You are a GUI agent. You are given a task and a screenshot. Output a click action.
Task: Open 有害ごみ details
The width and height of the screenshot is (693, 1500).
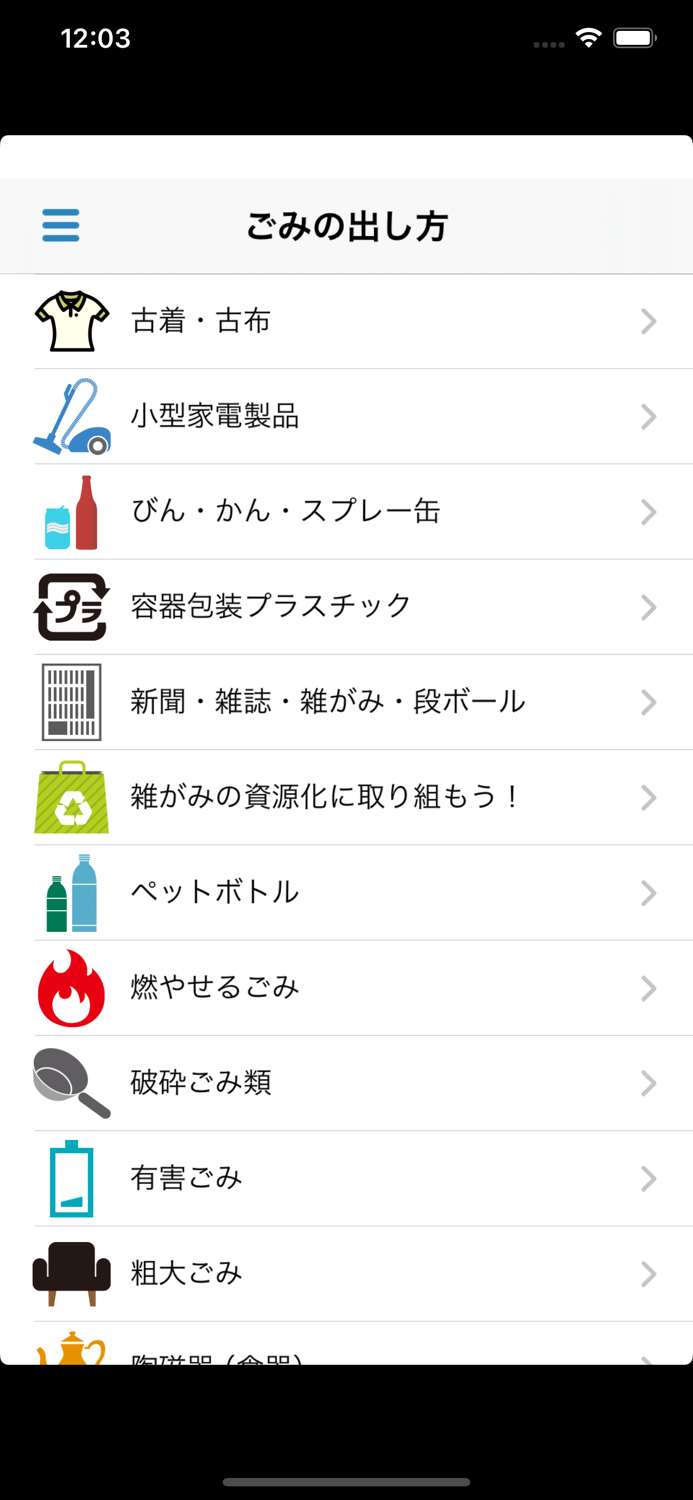click(346, 1179)
